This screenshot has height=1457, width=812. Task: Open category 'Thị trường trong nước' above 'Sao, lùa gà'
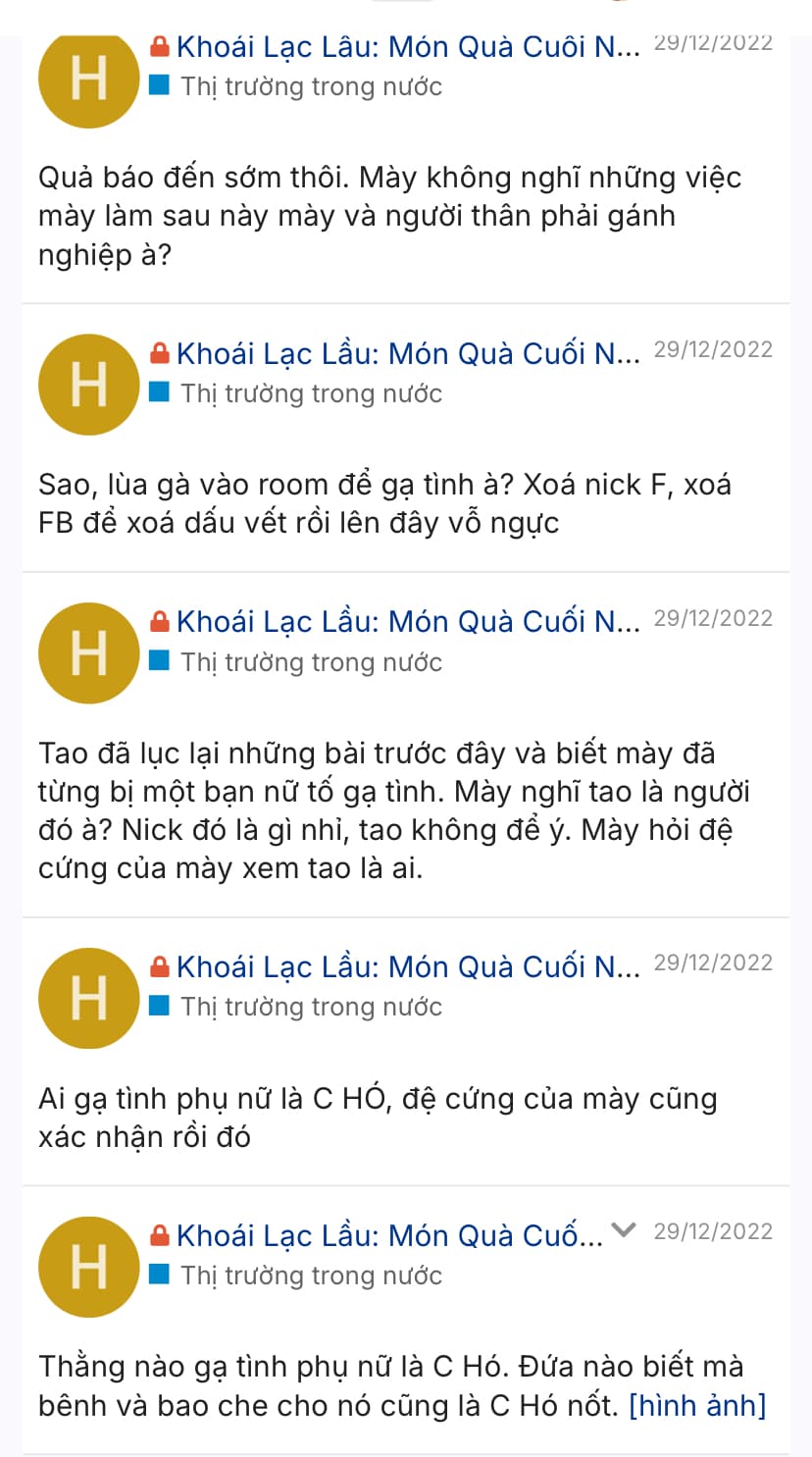pyautogui.click(x=311, y=393)
